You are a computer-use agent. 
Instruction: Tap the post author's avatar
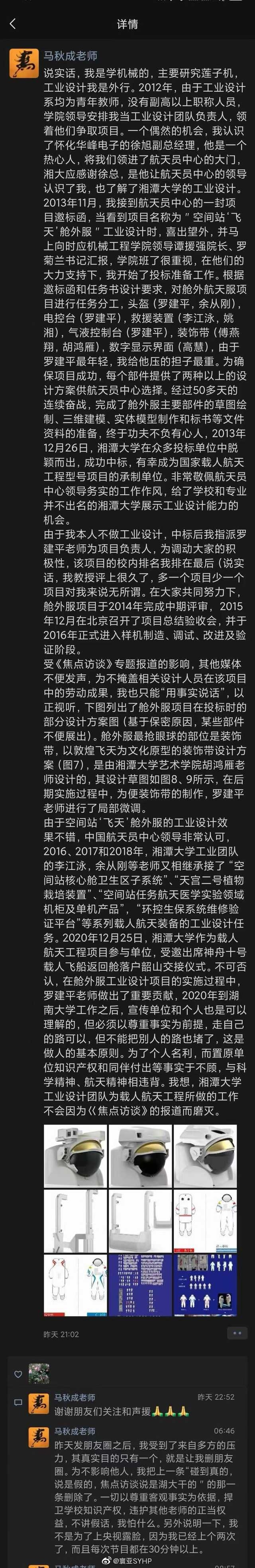click(24, 63)
